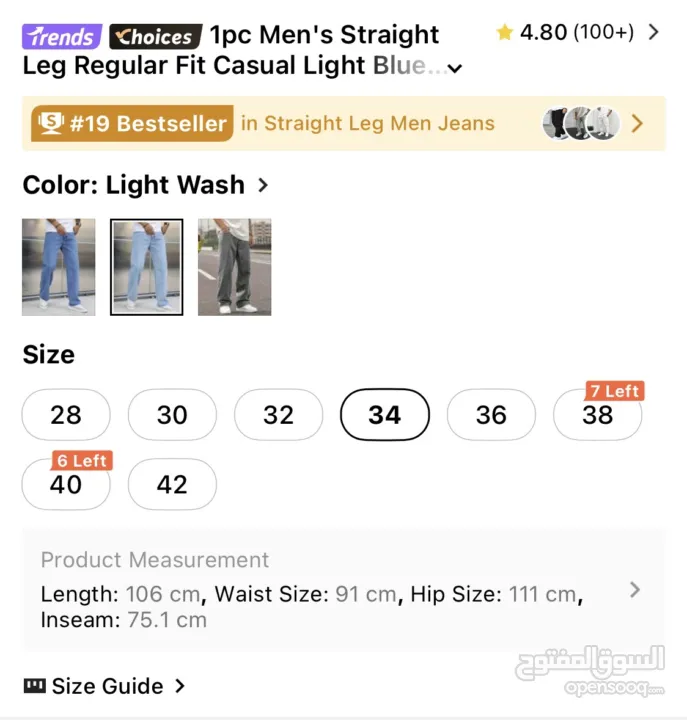Expand the full product title
The height and width of the screenshot is (720, 687).
[455, 69]
